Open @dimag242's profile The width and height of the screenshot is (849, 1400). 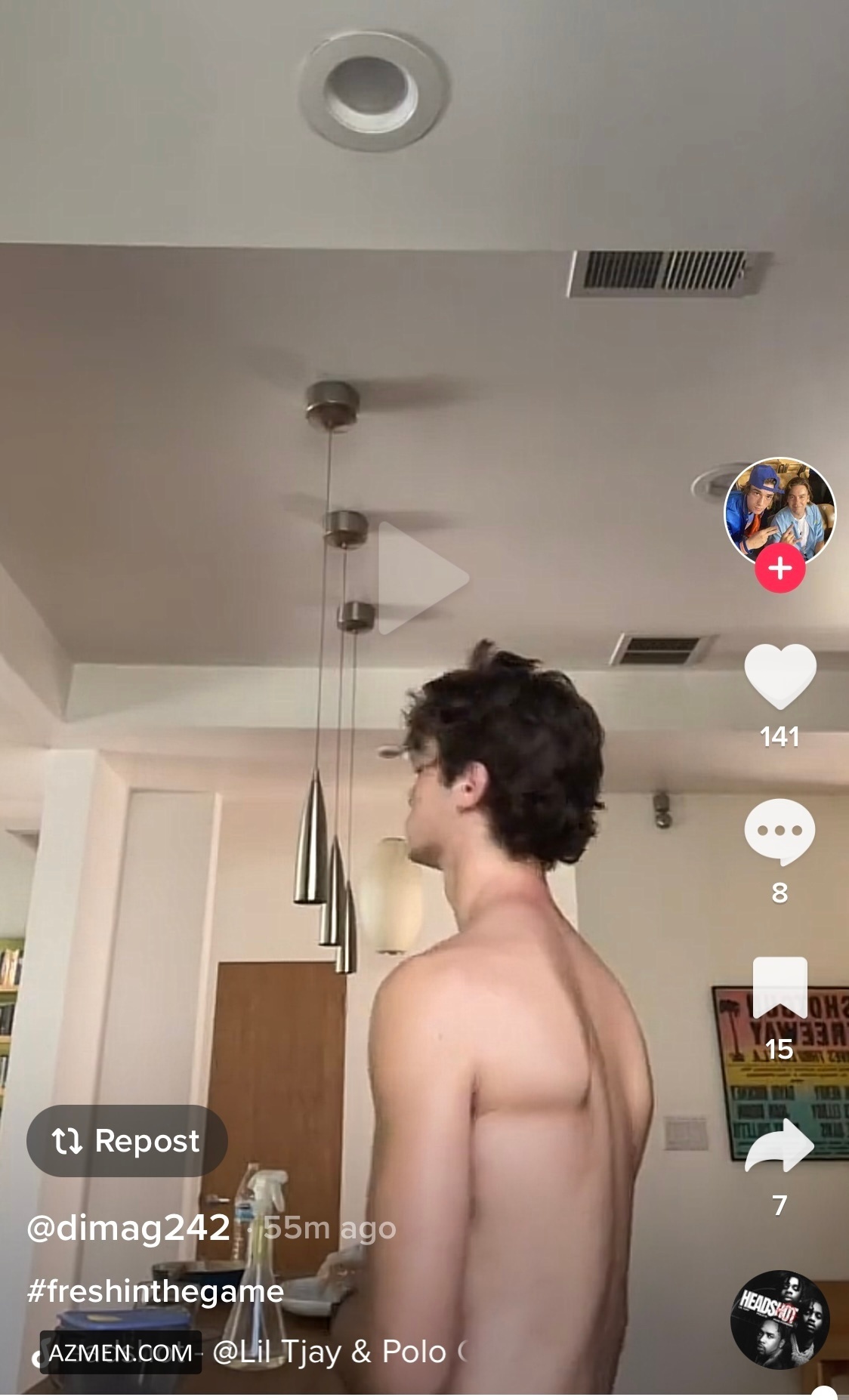(x=128, y=1228)
